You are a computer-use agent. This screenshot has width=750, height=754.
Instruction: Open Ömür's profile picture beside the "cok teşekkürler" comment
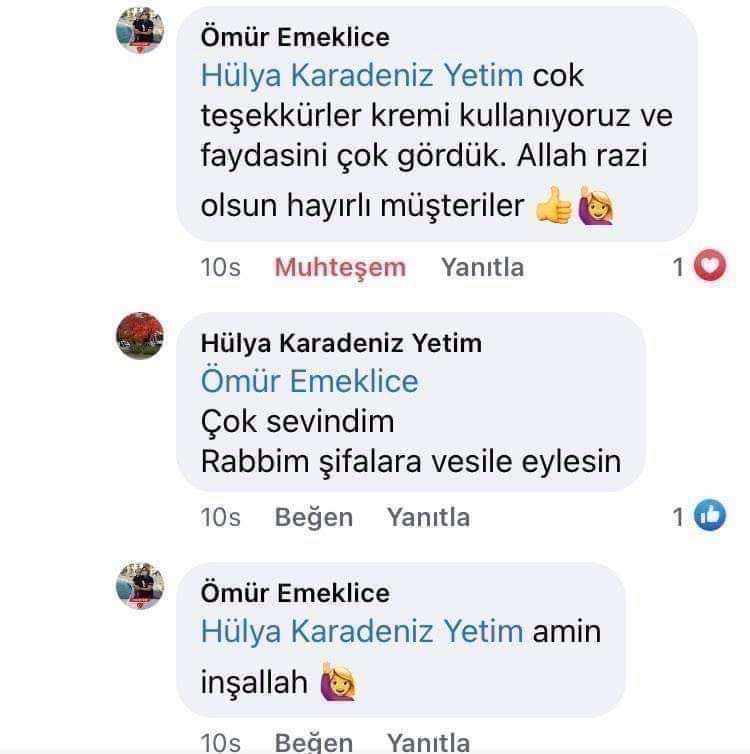[140, 31]
